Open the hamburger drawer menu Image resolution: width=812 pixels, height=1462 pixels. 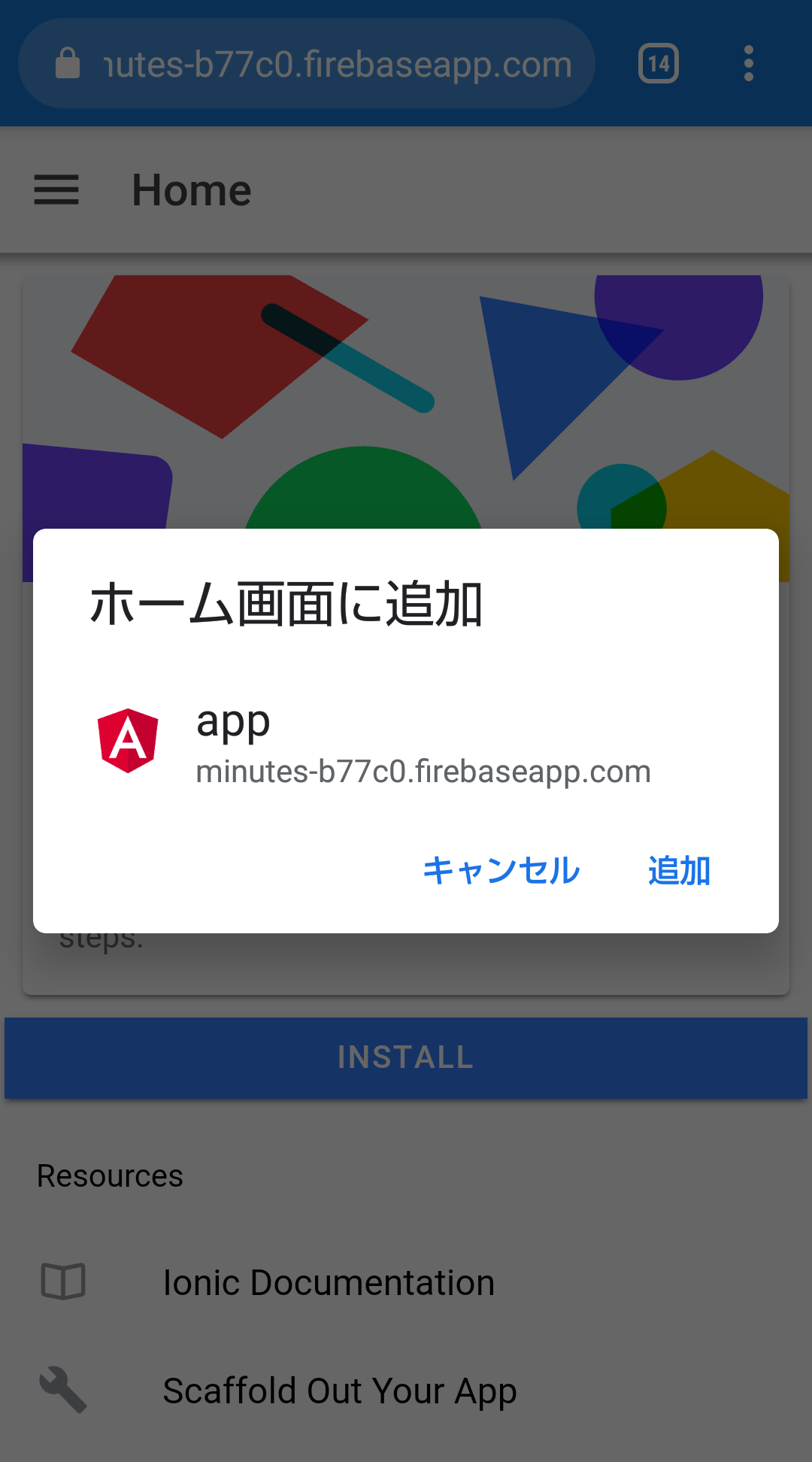coord(56,190)
